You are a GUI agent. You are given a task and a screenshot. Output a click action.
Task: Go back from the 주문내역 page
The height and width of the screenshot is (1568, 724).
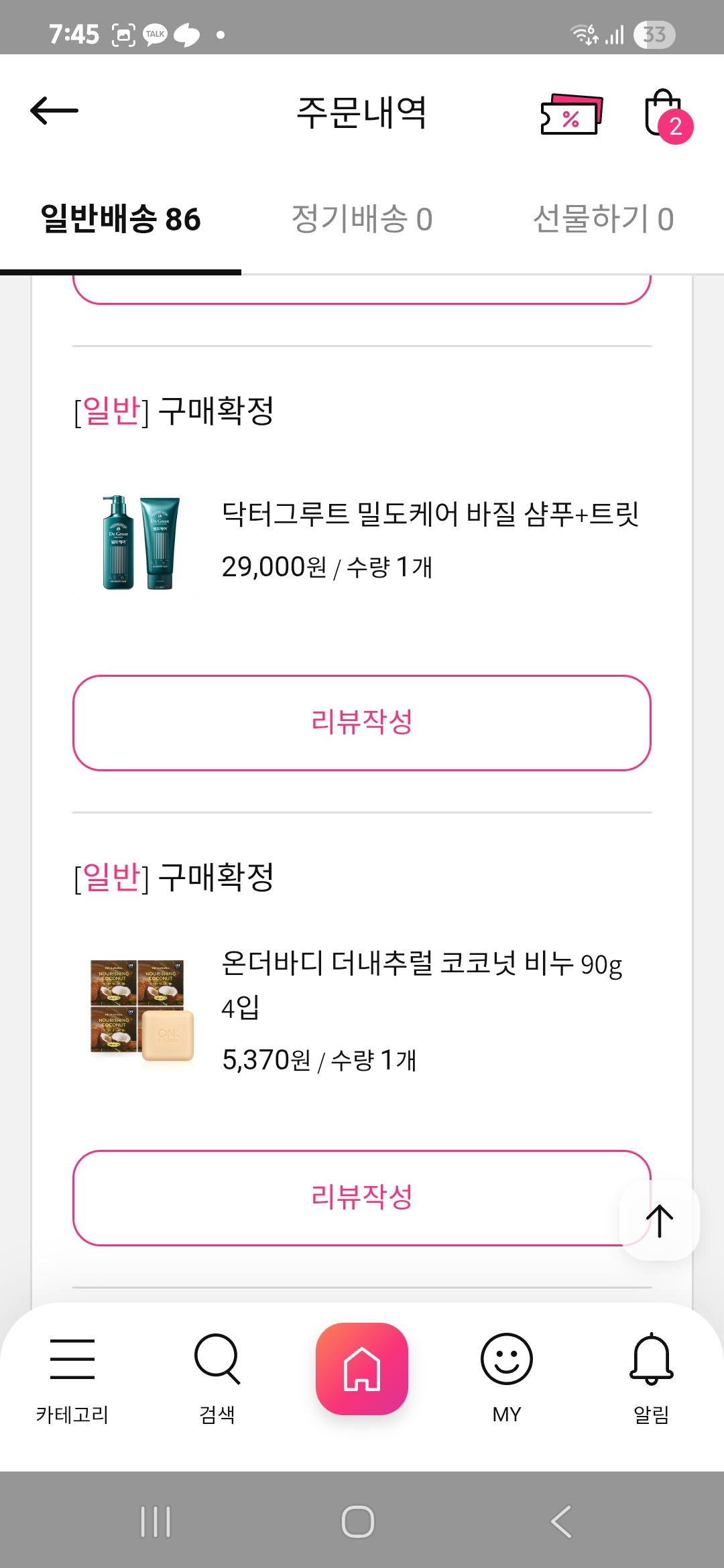point(54,111)
